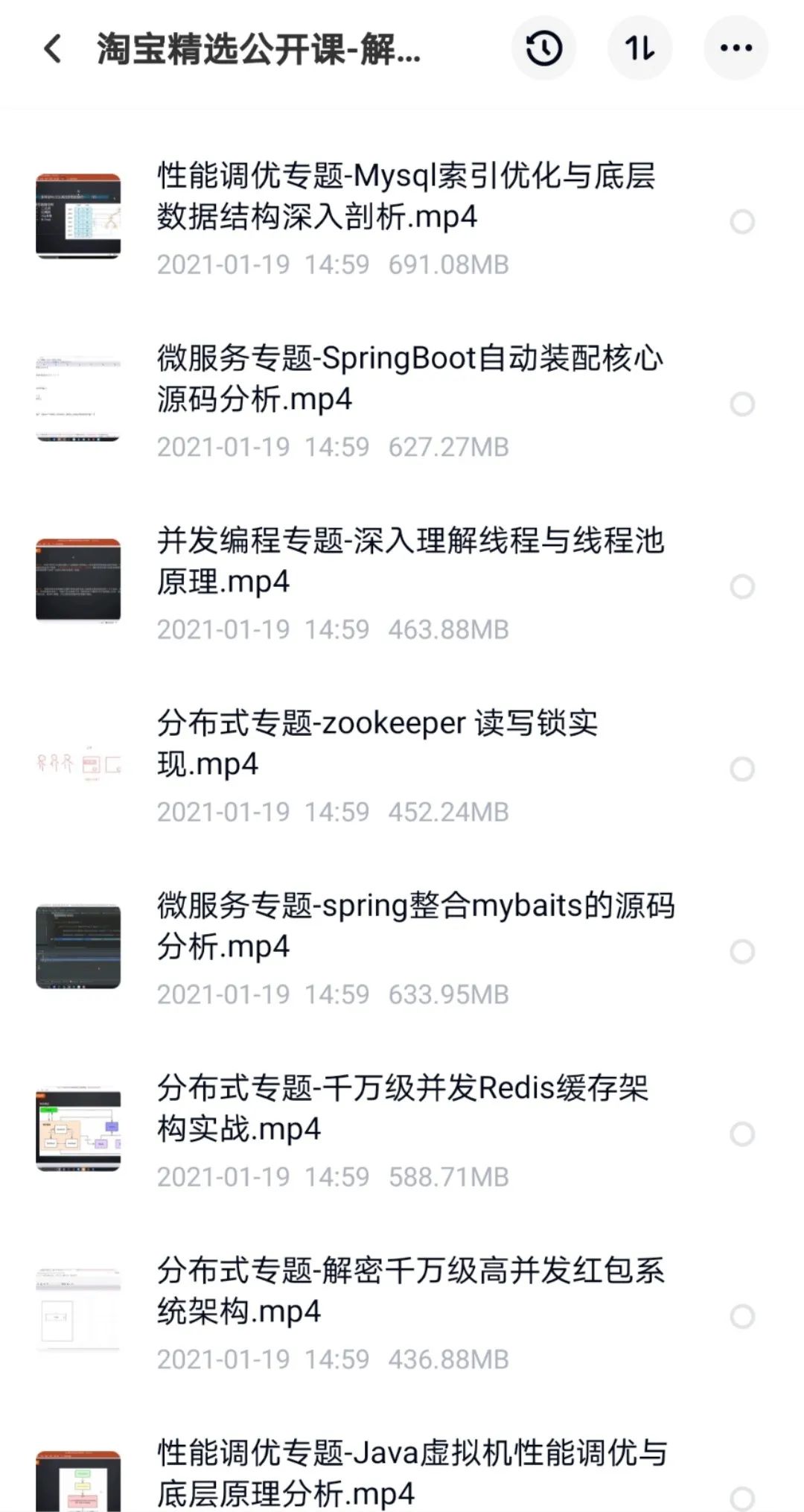Go back from 淘宝精选公开课 folder
Screen dimensions: 804x1512
[52, 49]
